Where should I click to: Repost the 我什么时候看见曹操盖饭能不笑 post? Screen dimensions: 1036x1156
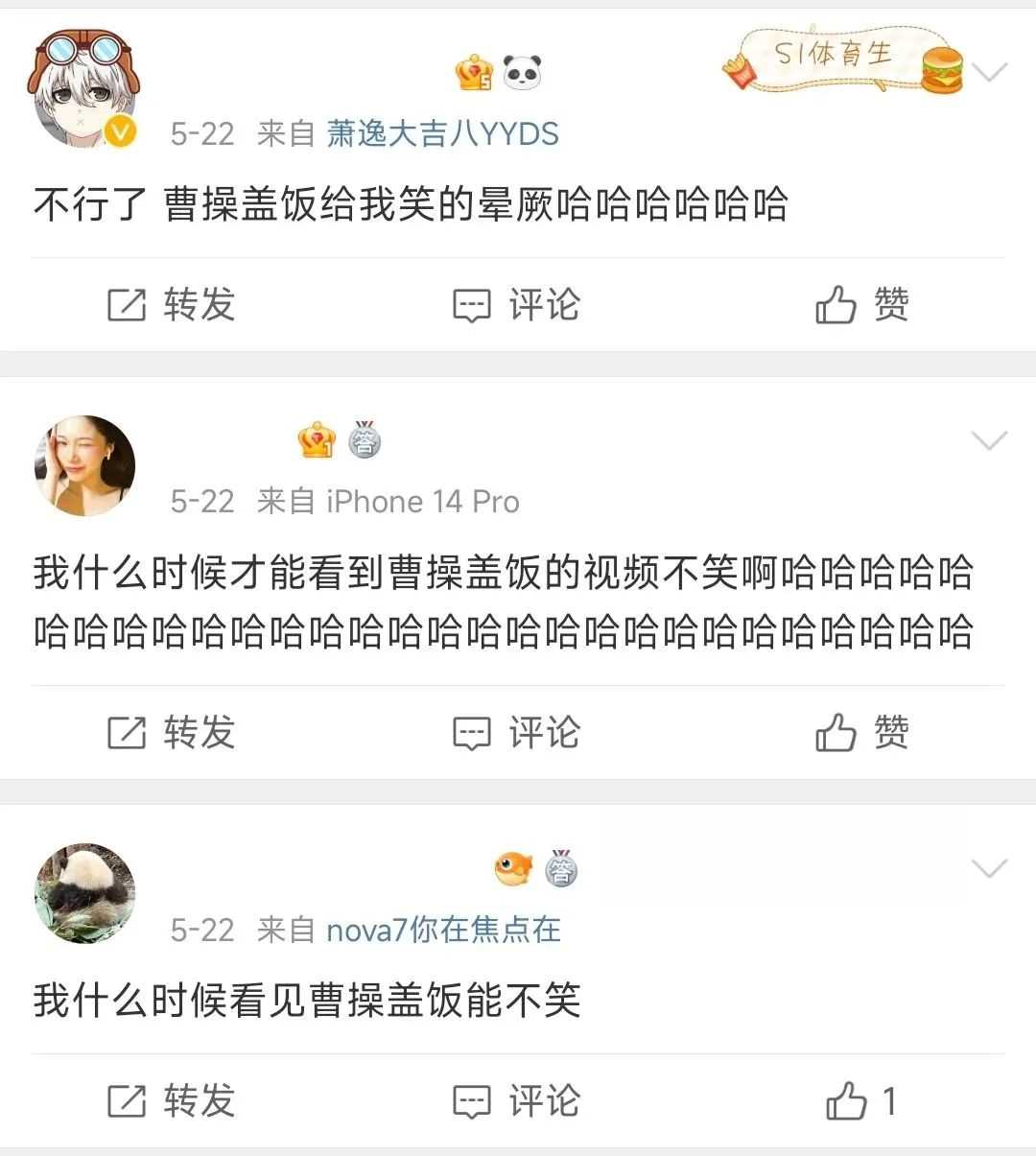click(x=171, y=1100)
